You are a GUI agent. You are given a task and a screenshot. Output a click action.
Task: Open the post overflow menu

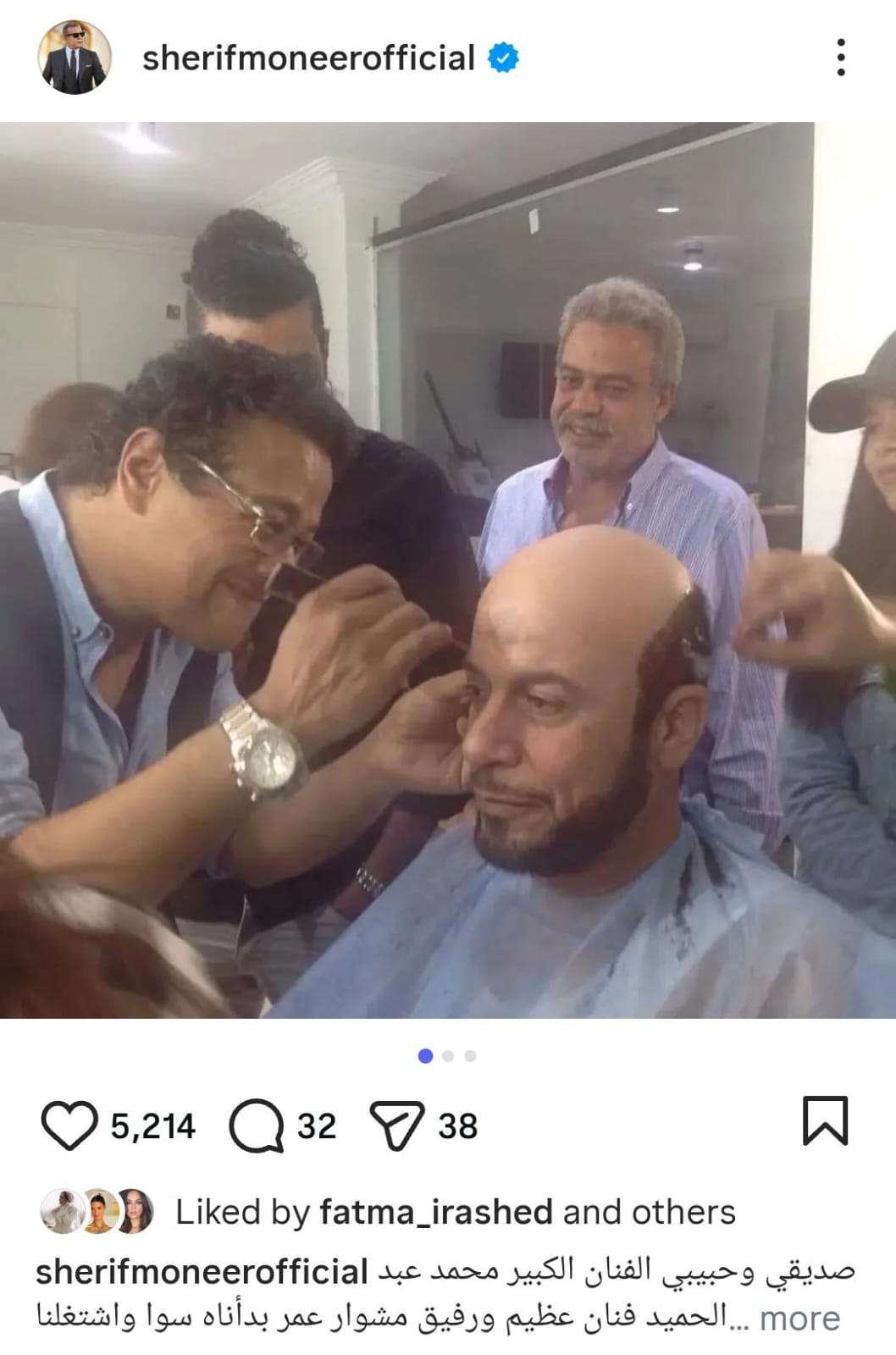tap(840, 58)
